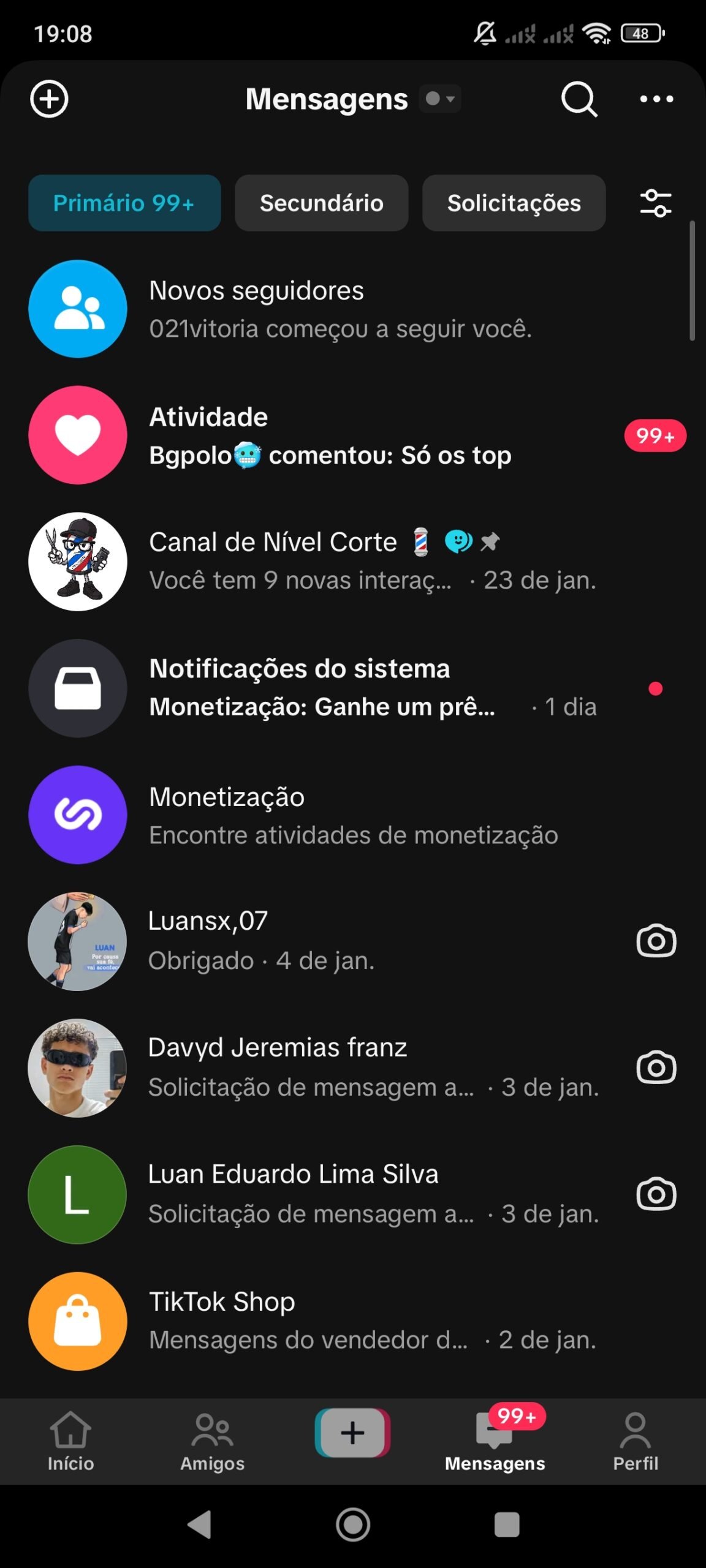
Task: Open the three-dot overflow menu
Action: point(656,99)
